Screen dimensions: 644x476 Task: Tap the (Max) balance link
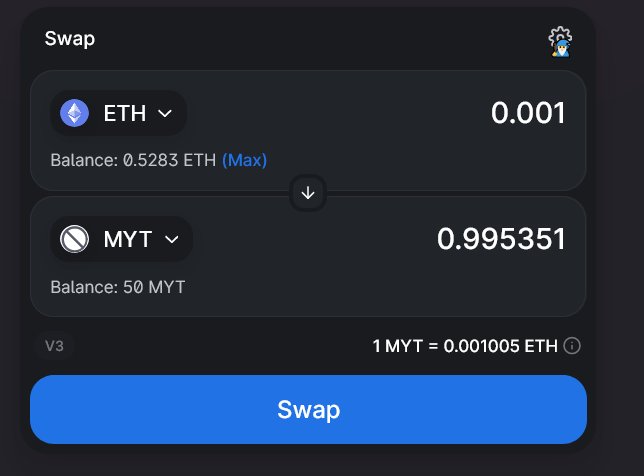coord(244,160)
